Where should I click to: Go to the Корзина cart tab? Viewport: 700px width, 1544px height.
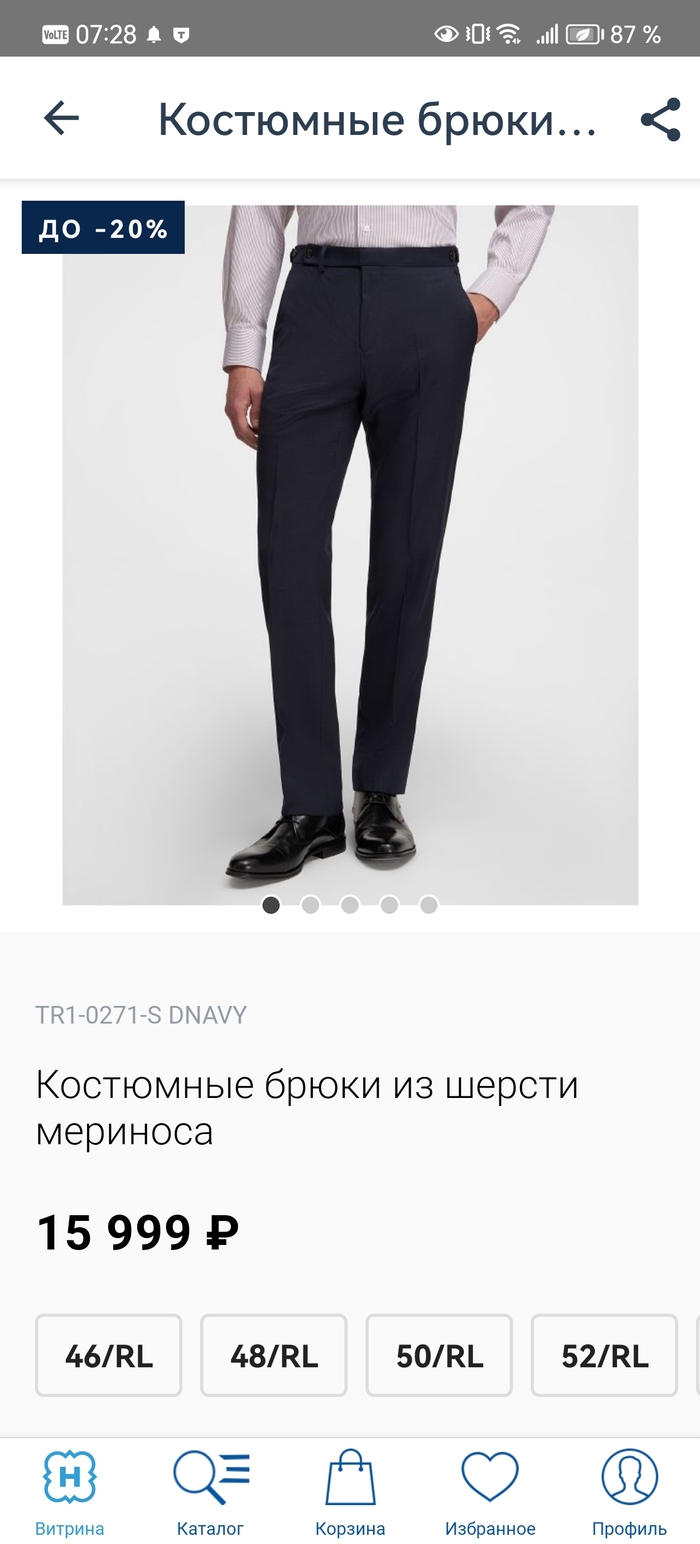click(x=350, y=1491)
